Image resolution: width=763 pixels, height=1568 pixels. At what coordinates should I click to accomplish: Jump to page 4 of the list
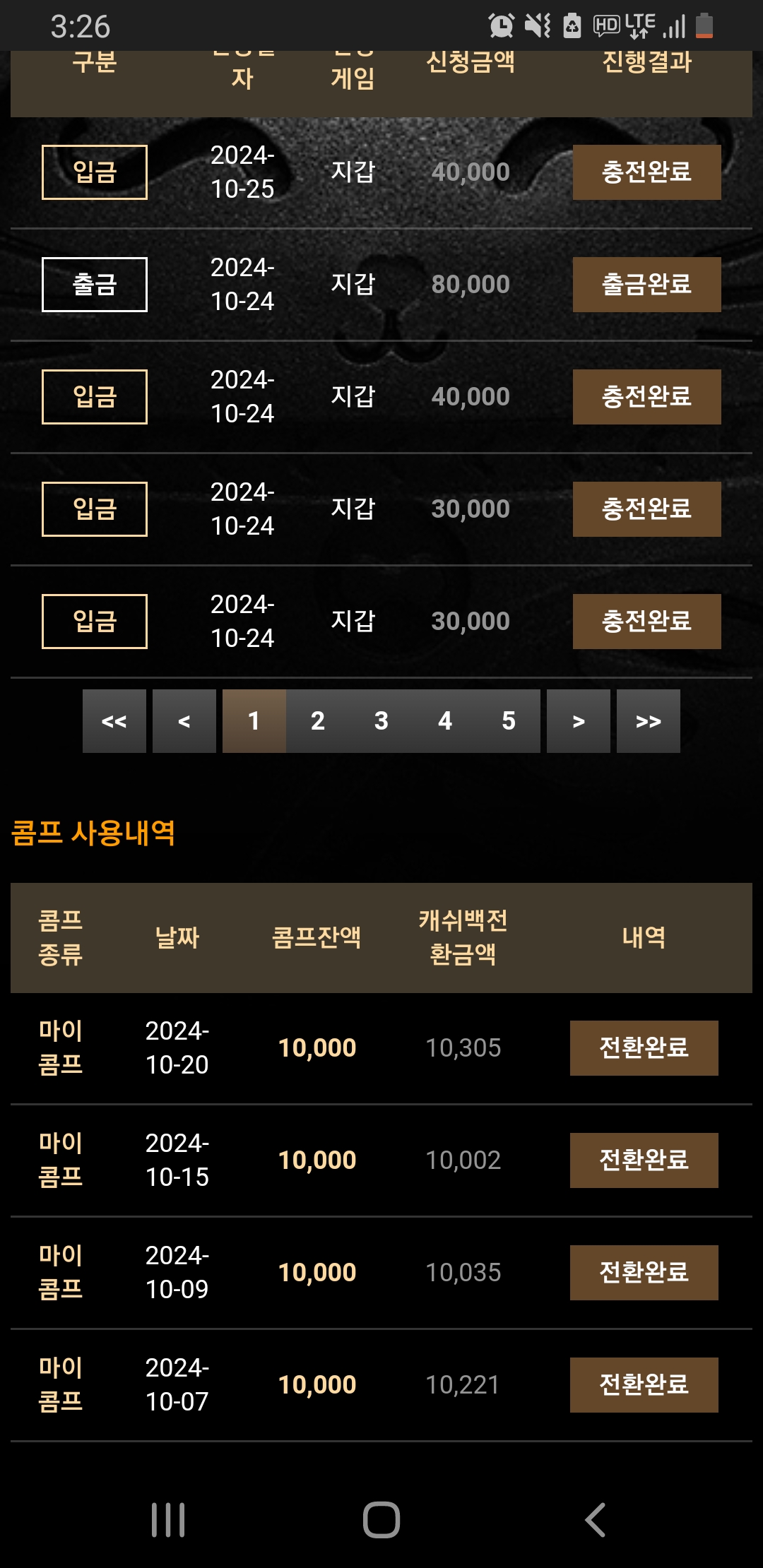[x=445, y=721]
